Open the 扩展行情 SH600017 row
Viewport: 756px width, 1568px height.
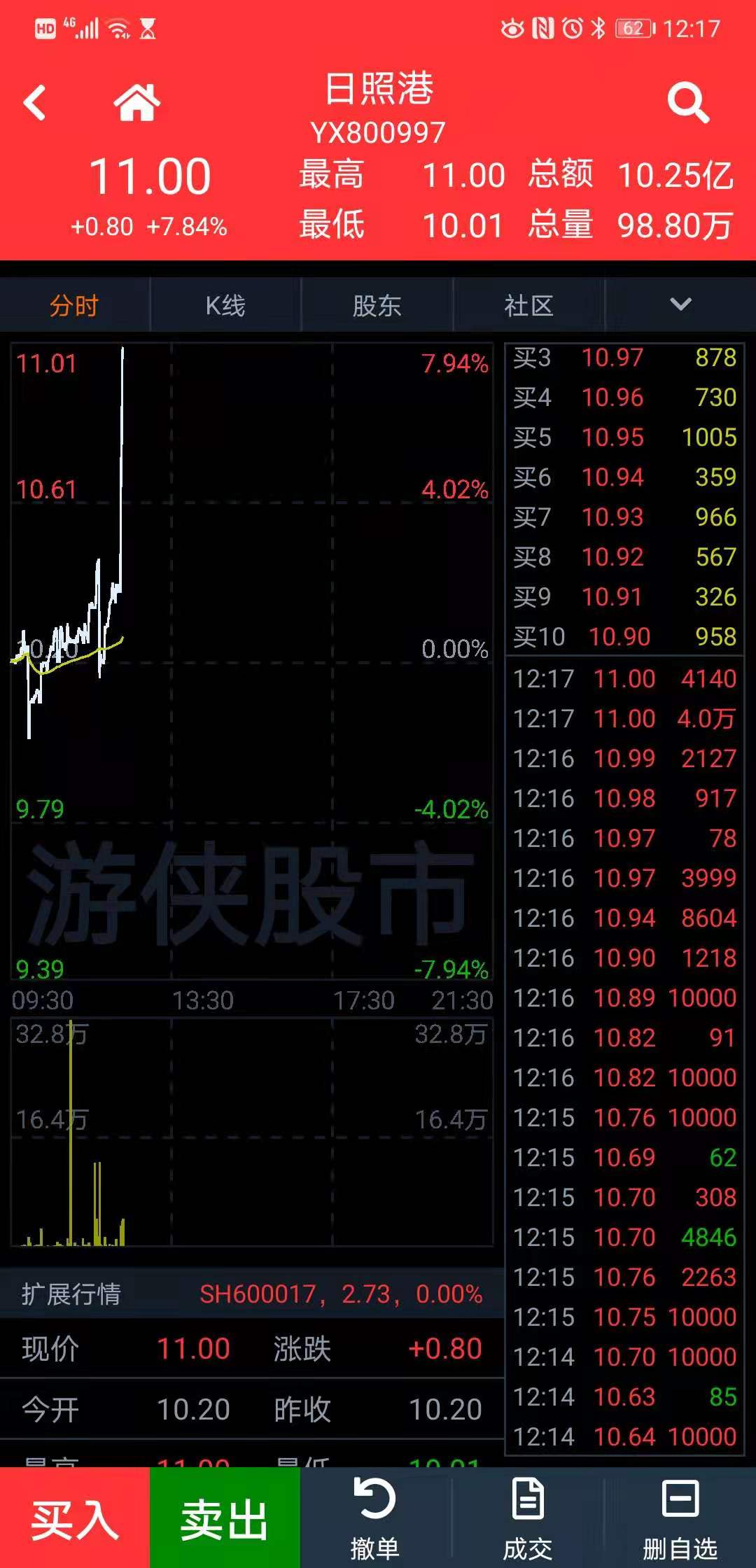pos(252,1294)
